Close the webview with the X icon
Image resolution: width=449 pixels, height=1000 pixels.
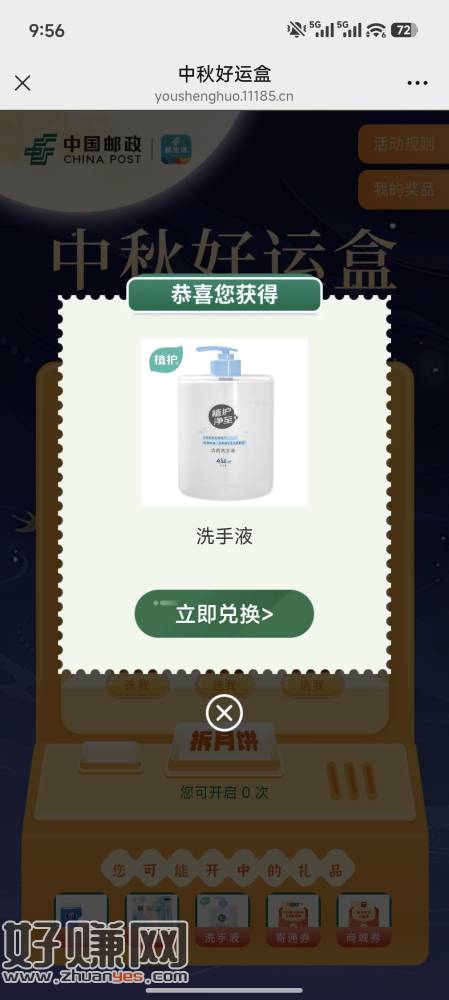(x=22, y=83)
